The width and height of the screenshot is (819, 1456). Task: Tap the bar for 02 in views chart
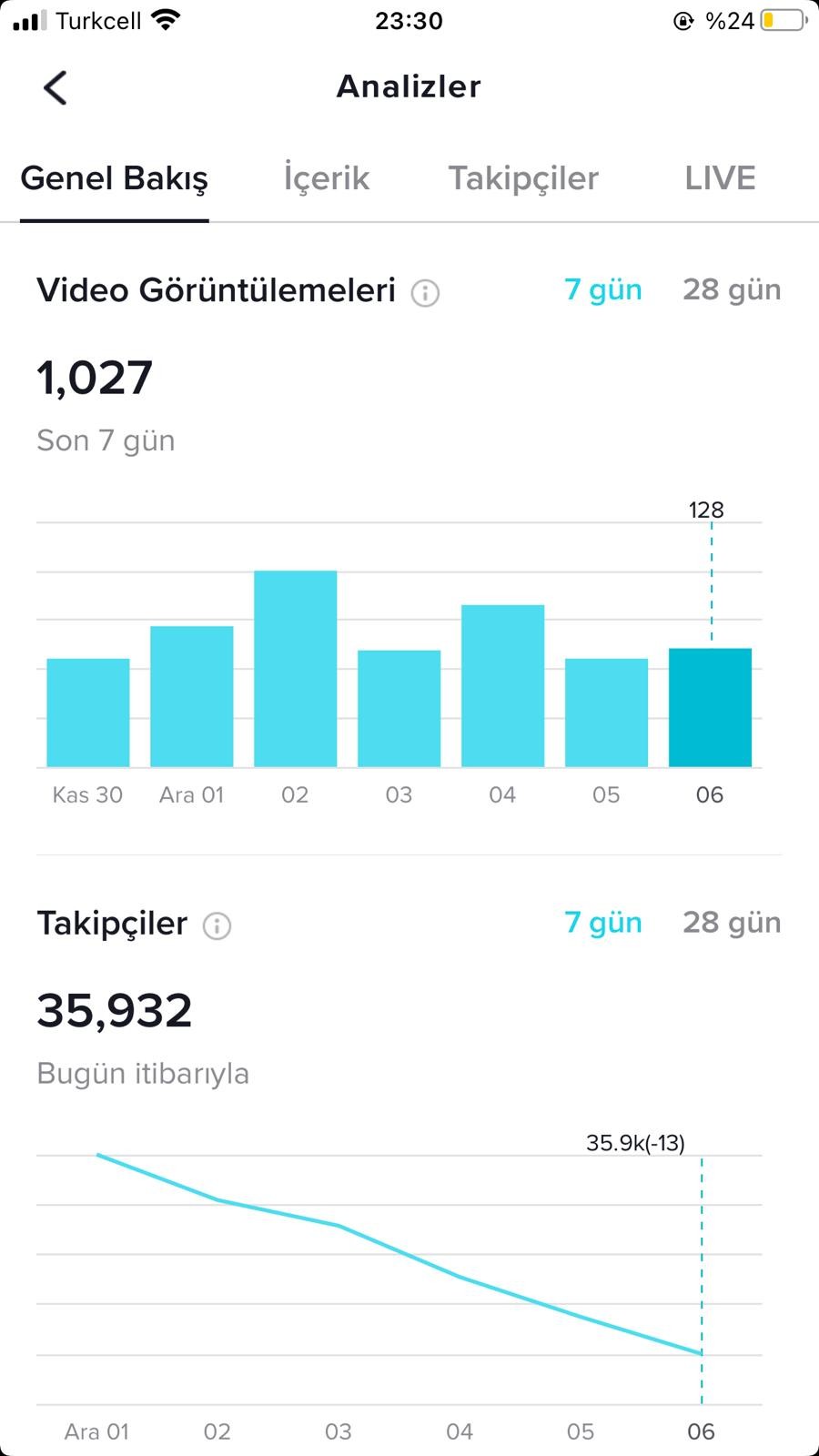pyautogui.click(x=296, y=669)
